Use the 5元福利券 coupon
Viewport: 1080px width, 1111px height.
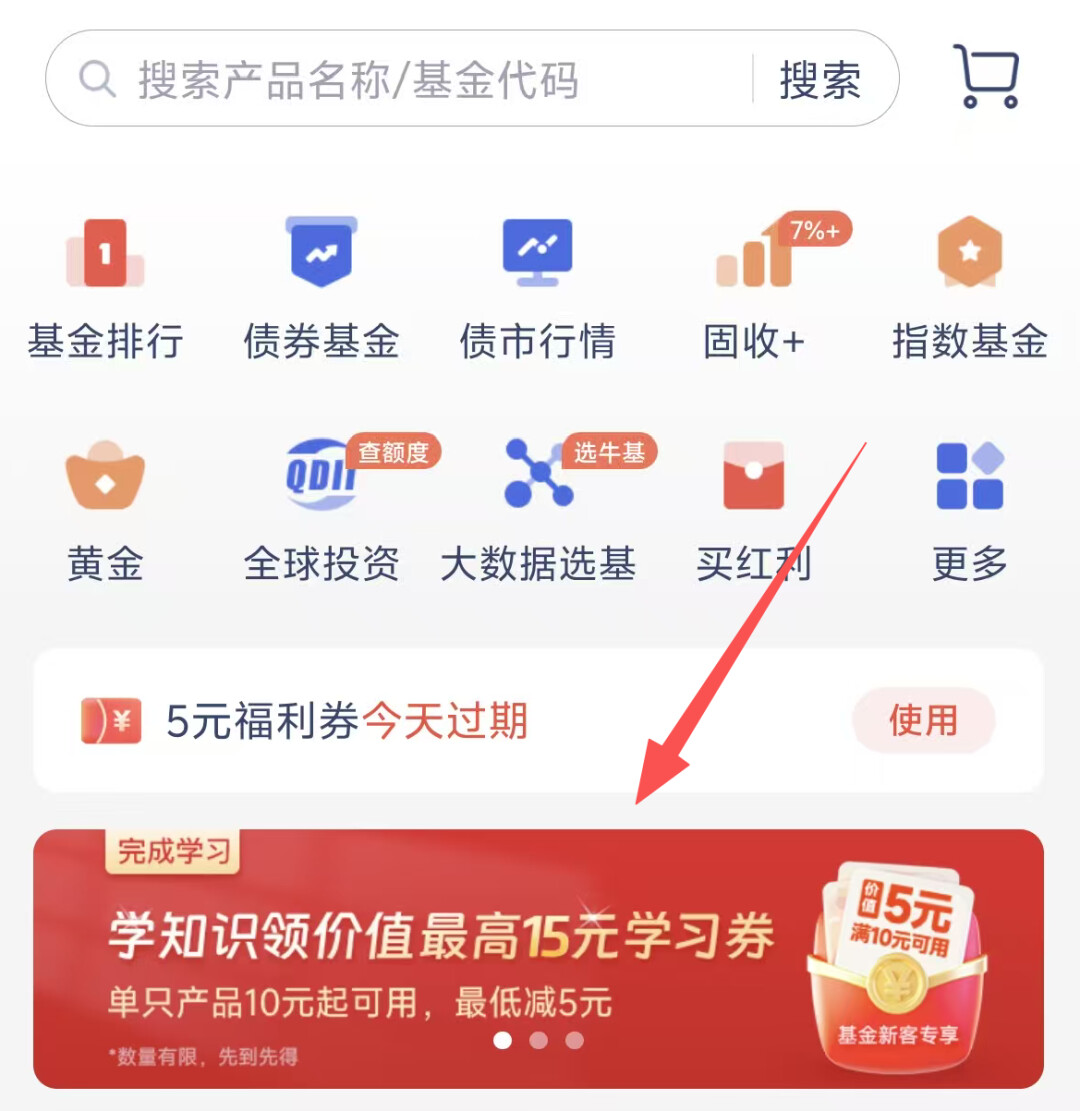click(x=923, y=720)
